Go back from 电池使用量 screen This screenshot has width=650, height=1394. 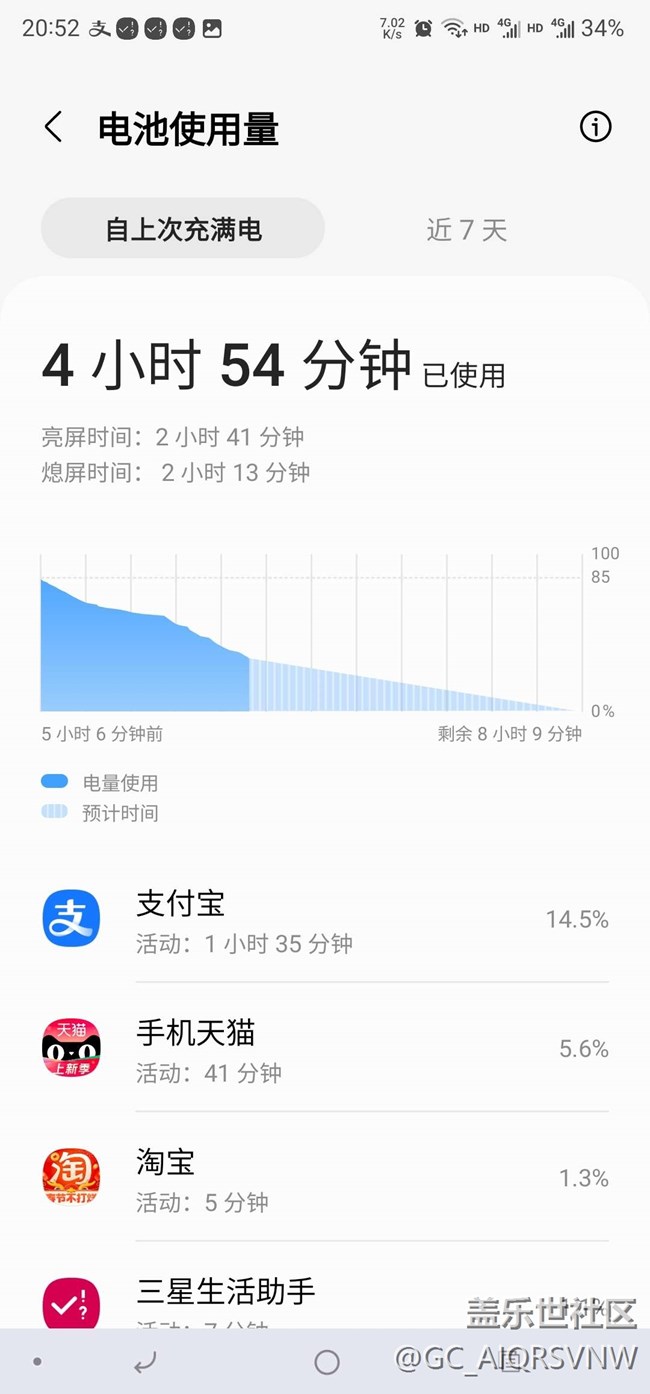(x=54, y=128)
